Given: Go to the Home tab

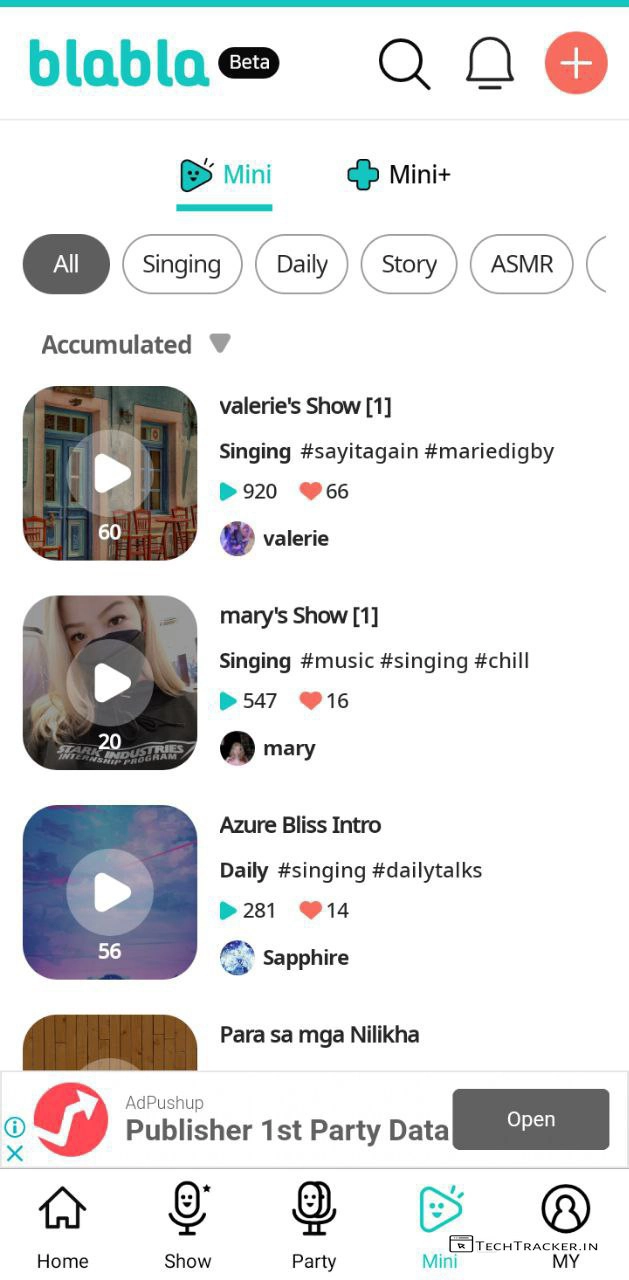Looking at the screenshot, I should coord(62,1226).
